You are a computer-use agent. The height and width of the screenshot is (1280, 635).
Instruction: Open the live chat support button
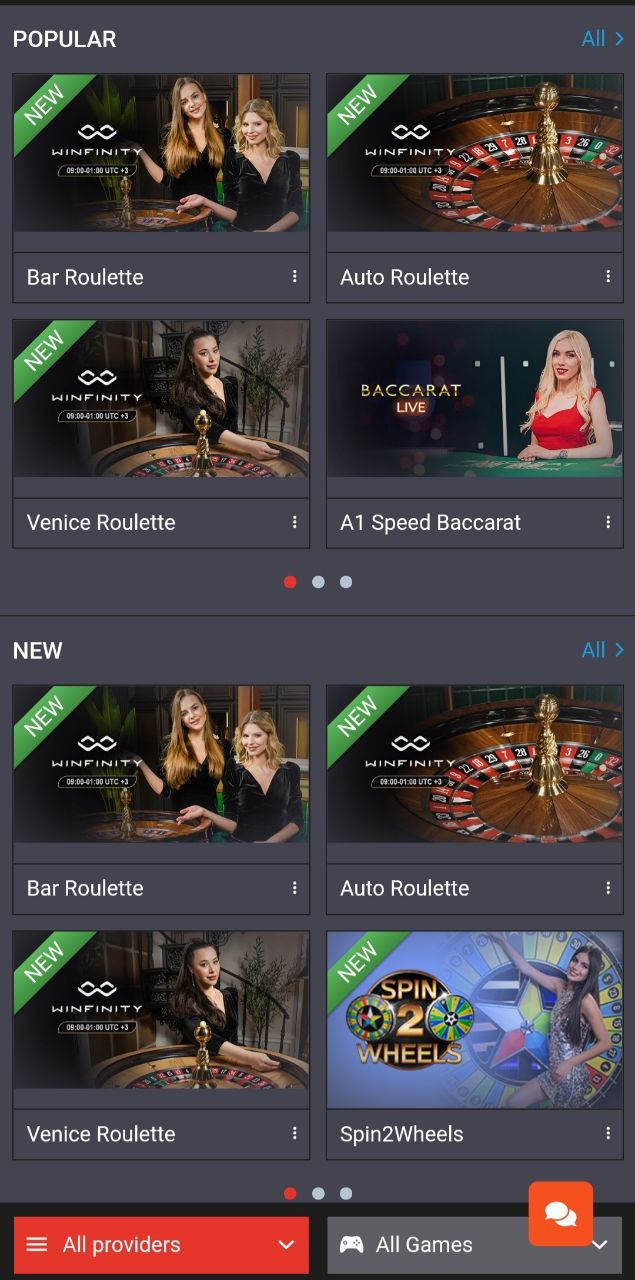560,1214
